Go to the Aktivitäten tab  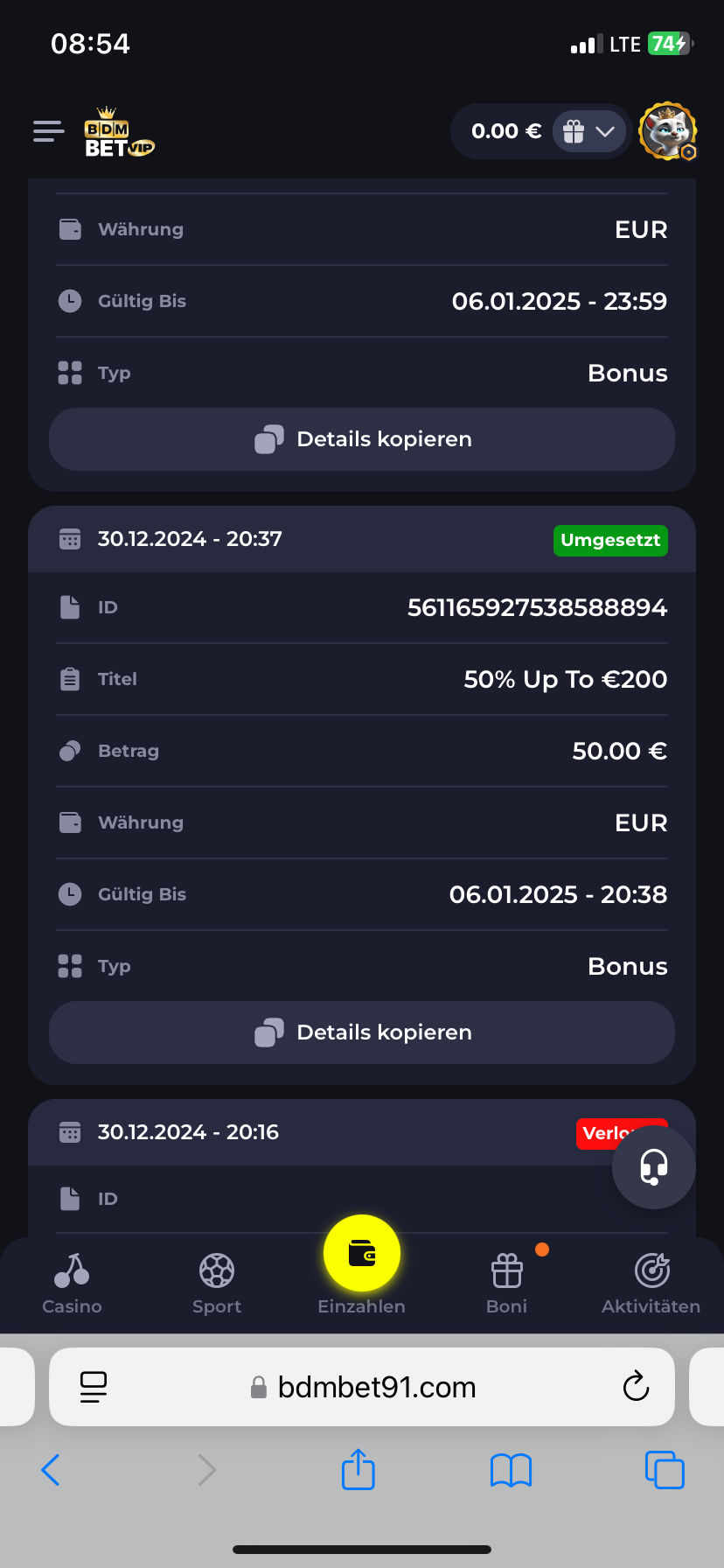tap(651, 1283)
